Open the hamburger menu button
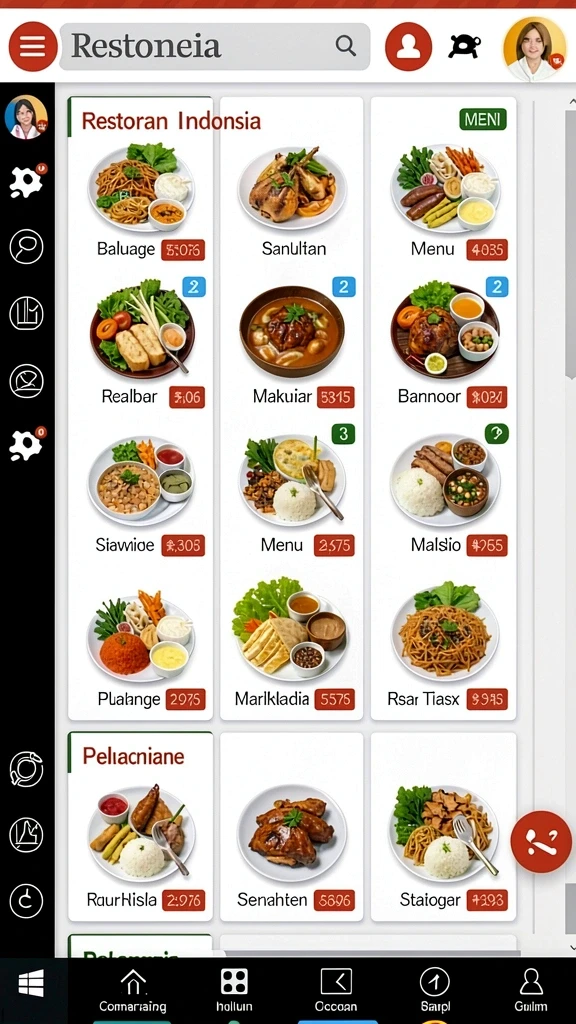This screenshot has width=576, height=1024. (33, 46)
